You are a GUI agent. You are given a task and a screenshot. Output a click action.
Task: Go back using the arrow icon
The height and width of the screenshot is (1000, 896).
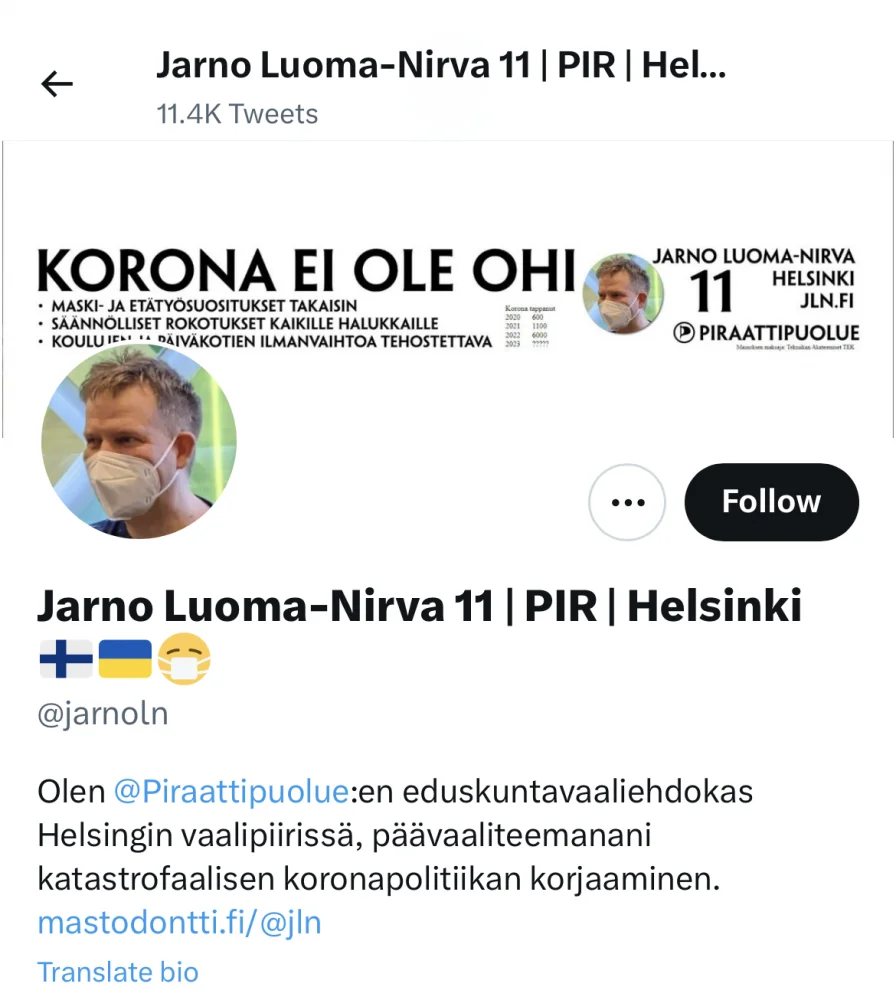[57, 85]
